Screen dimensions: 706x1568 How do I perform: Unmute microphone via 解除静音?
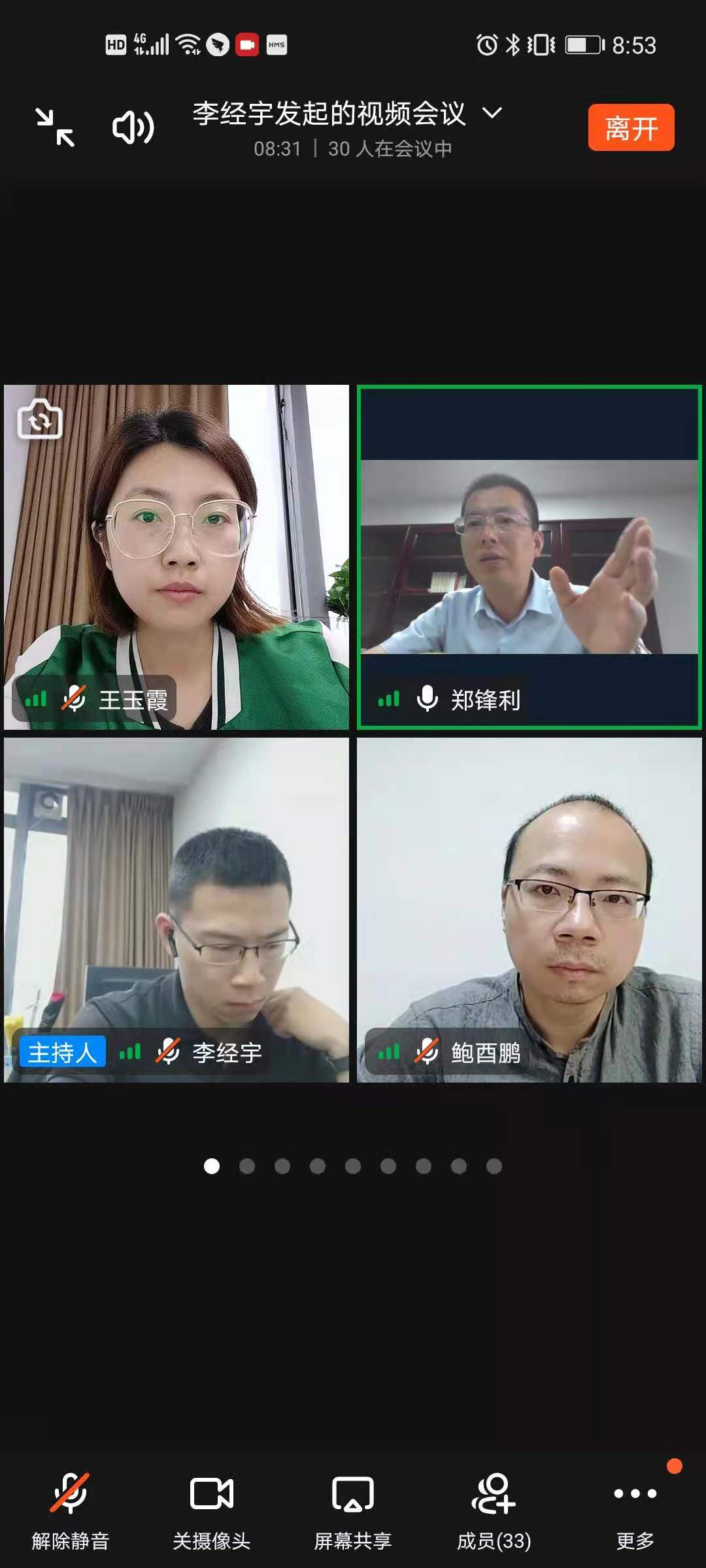coord(71,1511)
